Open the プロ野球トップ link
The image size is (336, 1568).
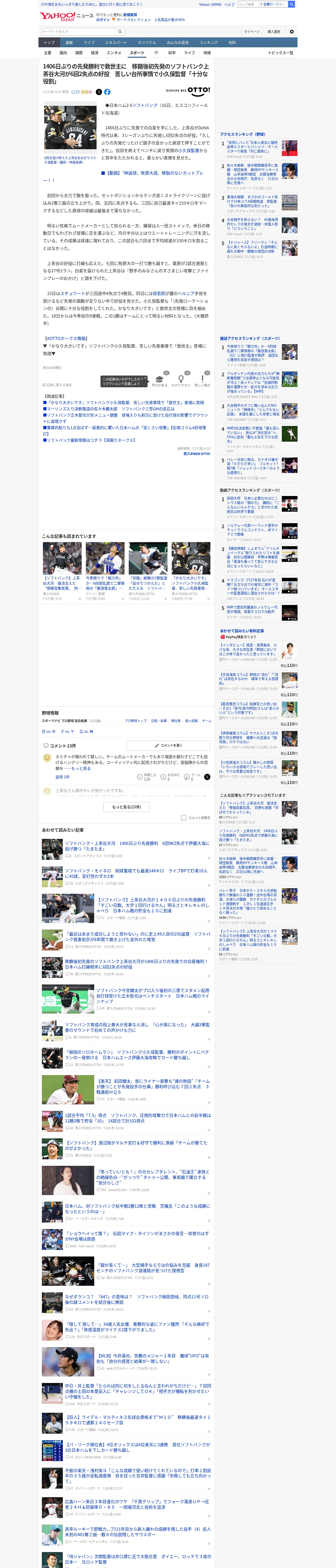point(135,721)
